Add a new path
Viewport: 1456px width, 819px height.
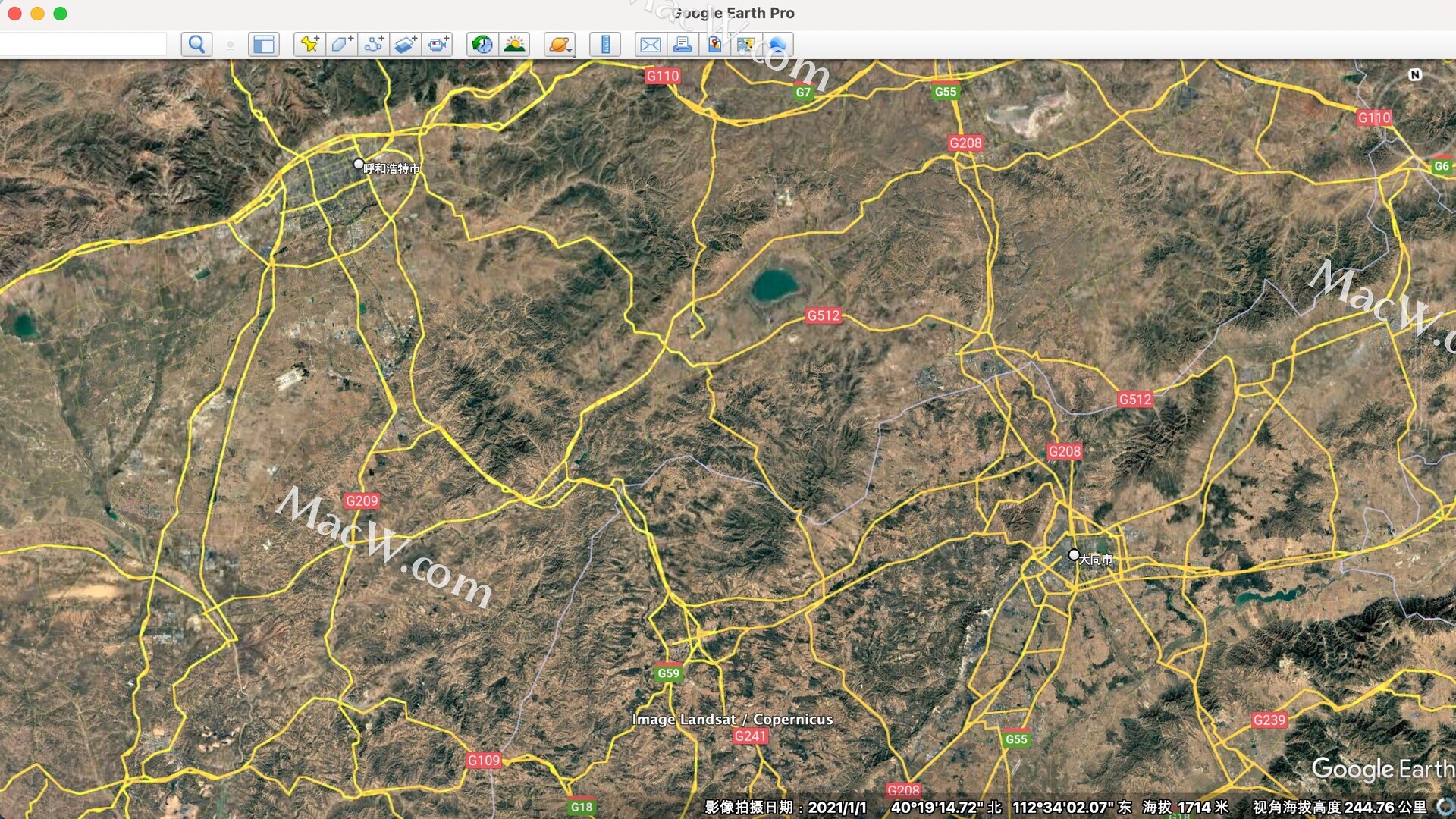[373, 45]
